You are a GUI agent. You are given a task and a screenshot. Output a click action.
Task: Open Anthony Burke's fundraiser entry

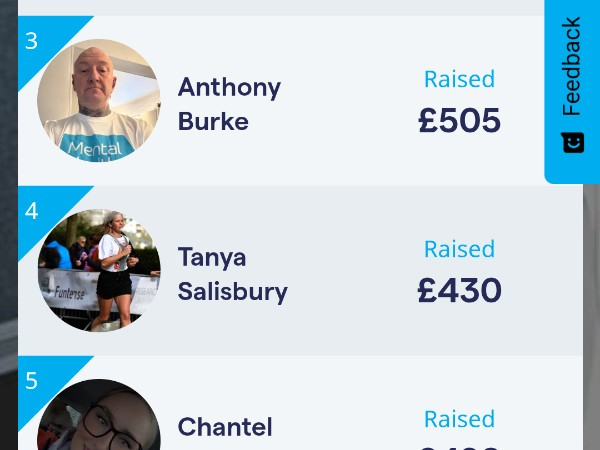pyautogui.click(x=229, y=103)
